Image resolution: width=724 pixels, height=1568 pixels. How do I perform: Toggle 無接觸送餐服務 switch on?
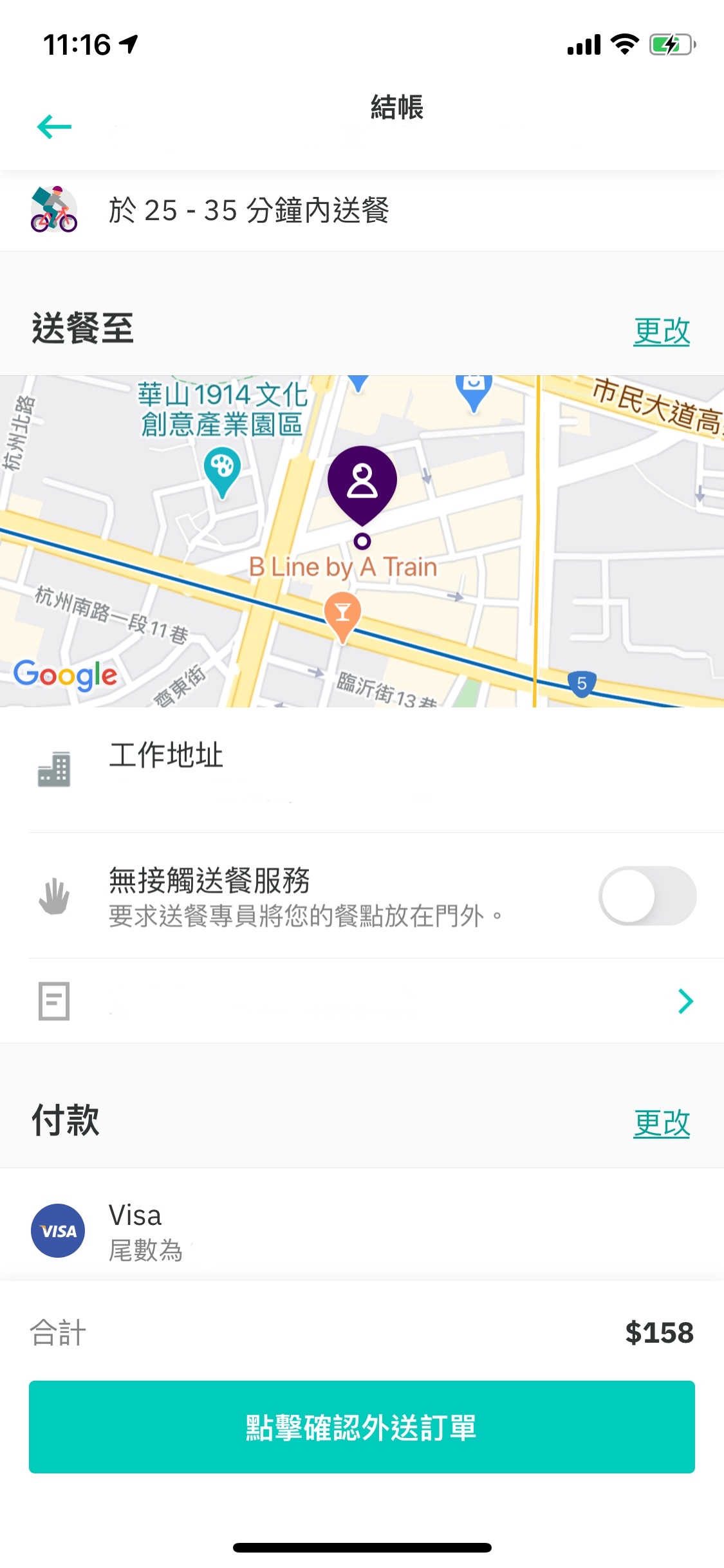[647, 895]
